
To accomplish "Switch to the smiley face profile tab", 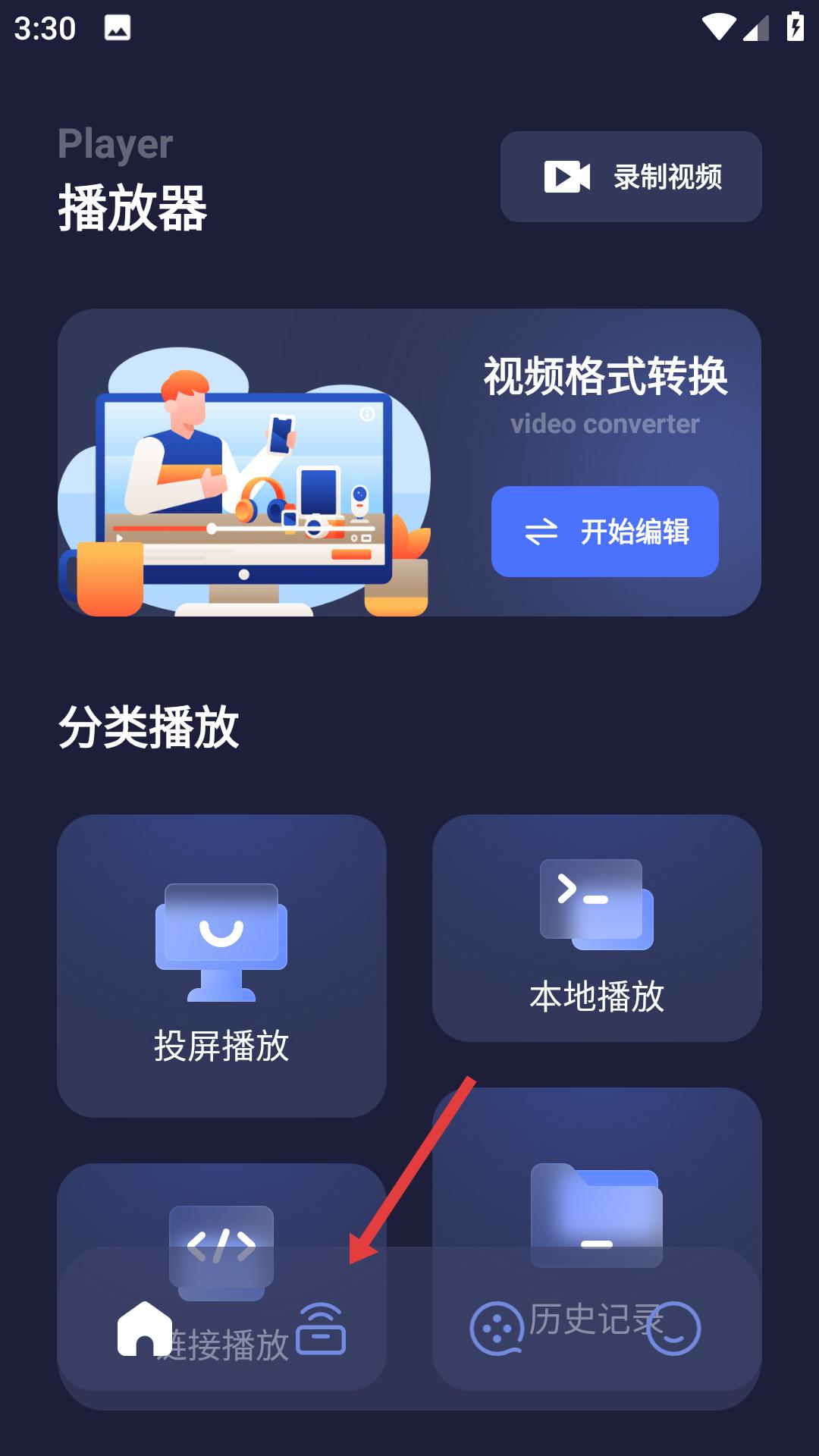I will [x=673, y=1329].
